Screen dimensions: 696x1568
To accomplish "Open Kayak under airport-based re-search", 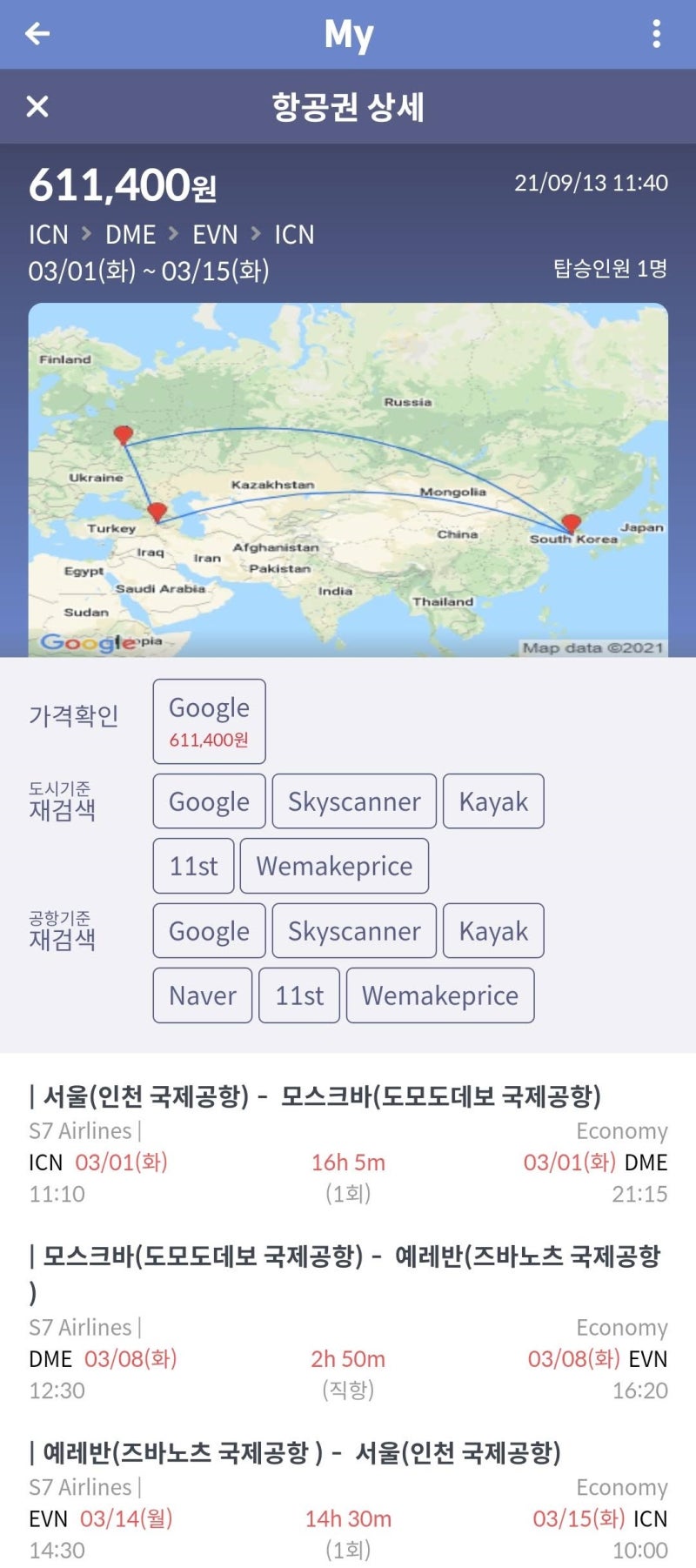I will [x=493, y=930].
